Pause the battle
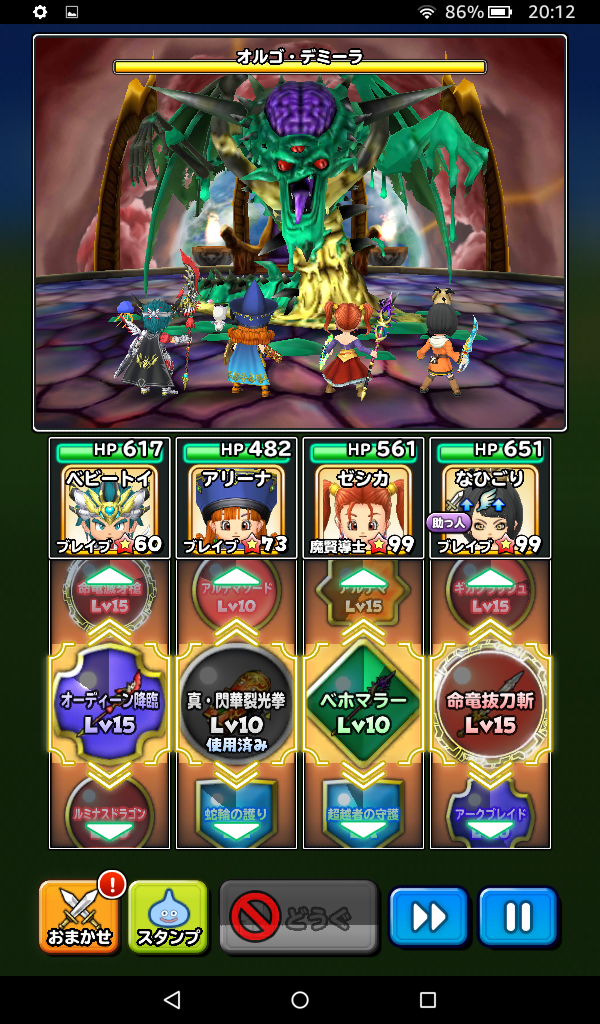Image resolution: width=600 pixels, height=1024 pixels. coord(517,917)
